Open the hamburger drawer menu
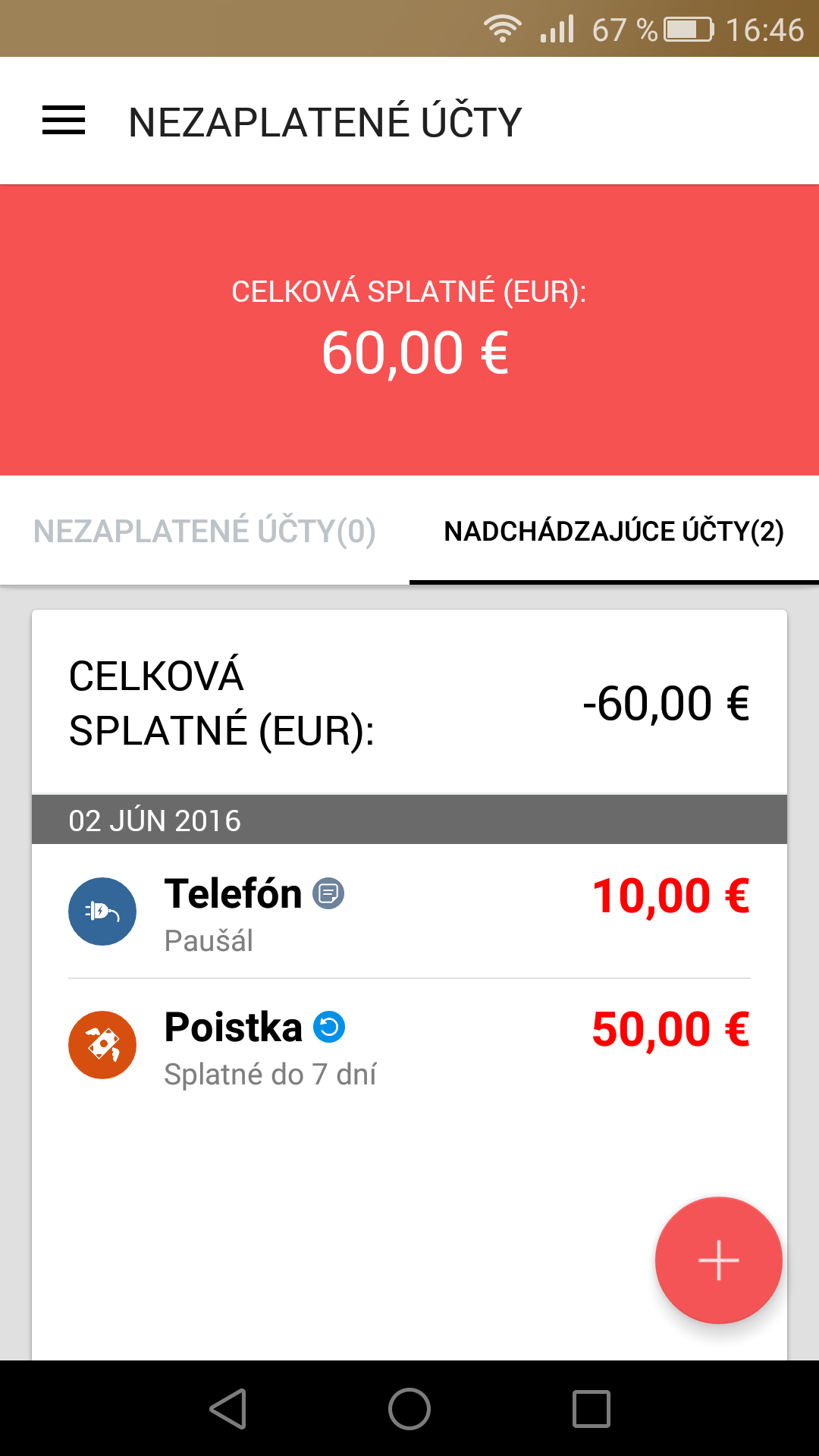The image size is (819, 1456). pyautogui.click(x=64, y=121)
